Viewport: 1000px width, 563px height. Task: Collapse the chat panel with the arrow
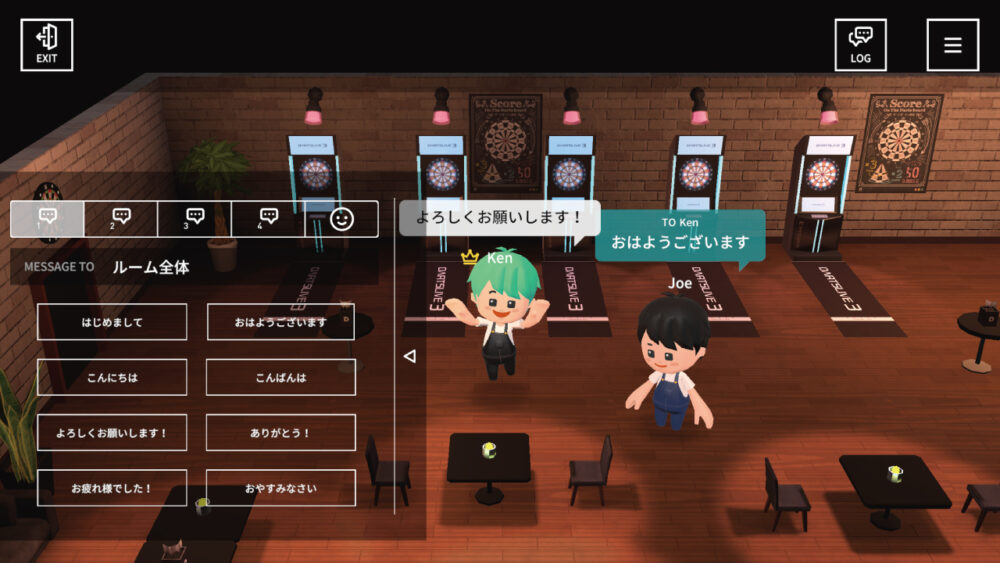point(408,355)
